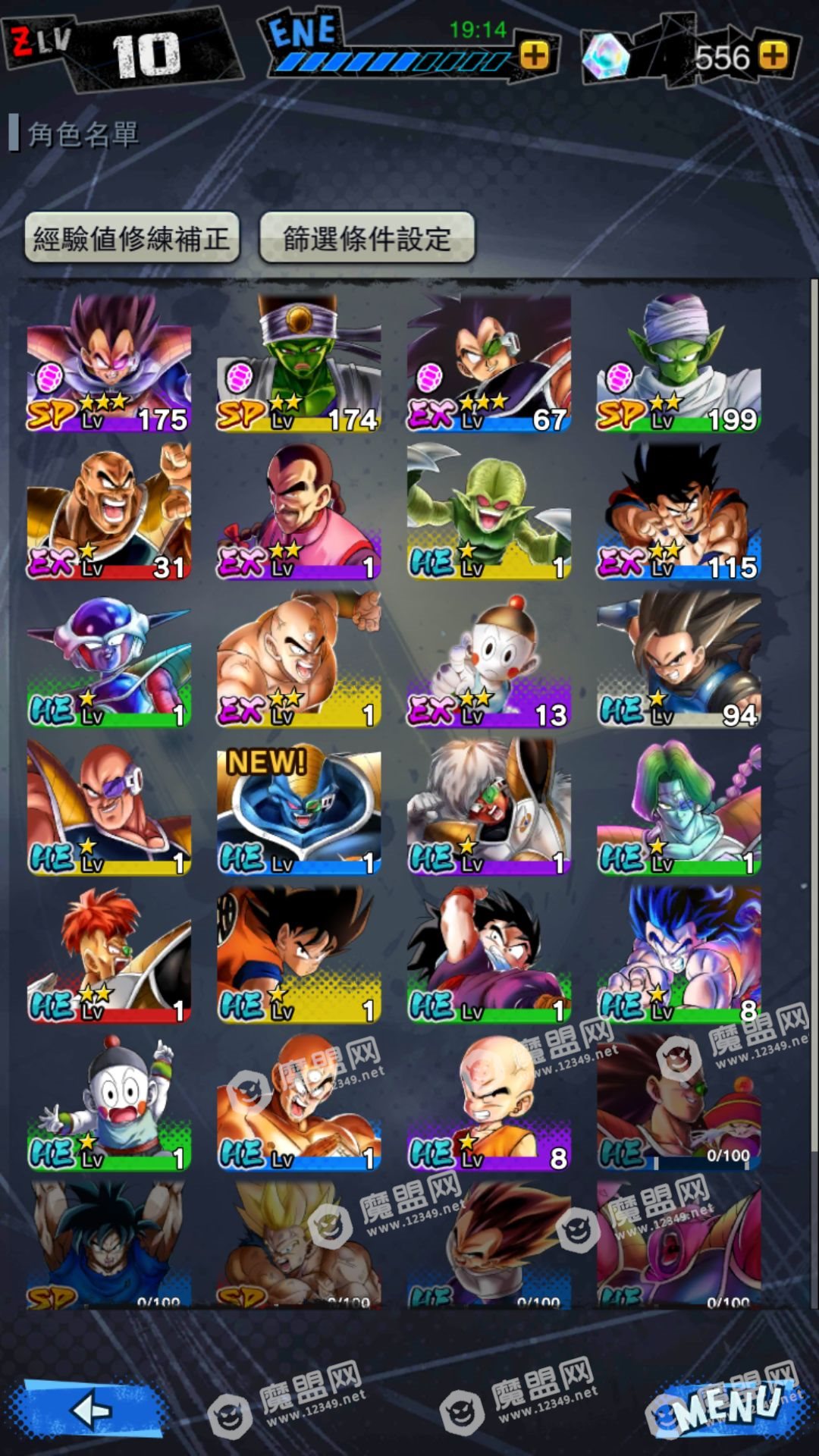Image resolution: width=819 pixels, height=1456 pixels.
Task: Go back with the blue arrow button
Action: (x=93, y=1409)
